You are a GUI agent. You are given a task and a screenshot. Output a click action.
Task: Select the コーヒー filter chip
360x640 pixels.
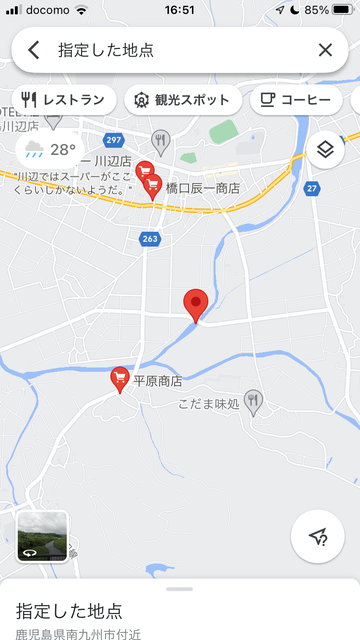[x=296, y=100]
